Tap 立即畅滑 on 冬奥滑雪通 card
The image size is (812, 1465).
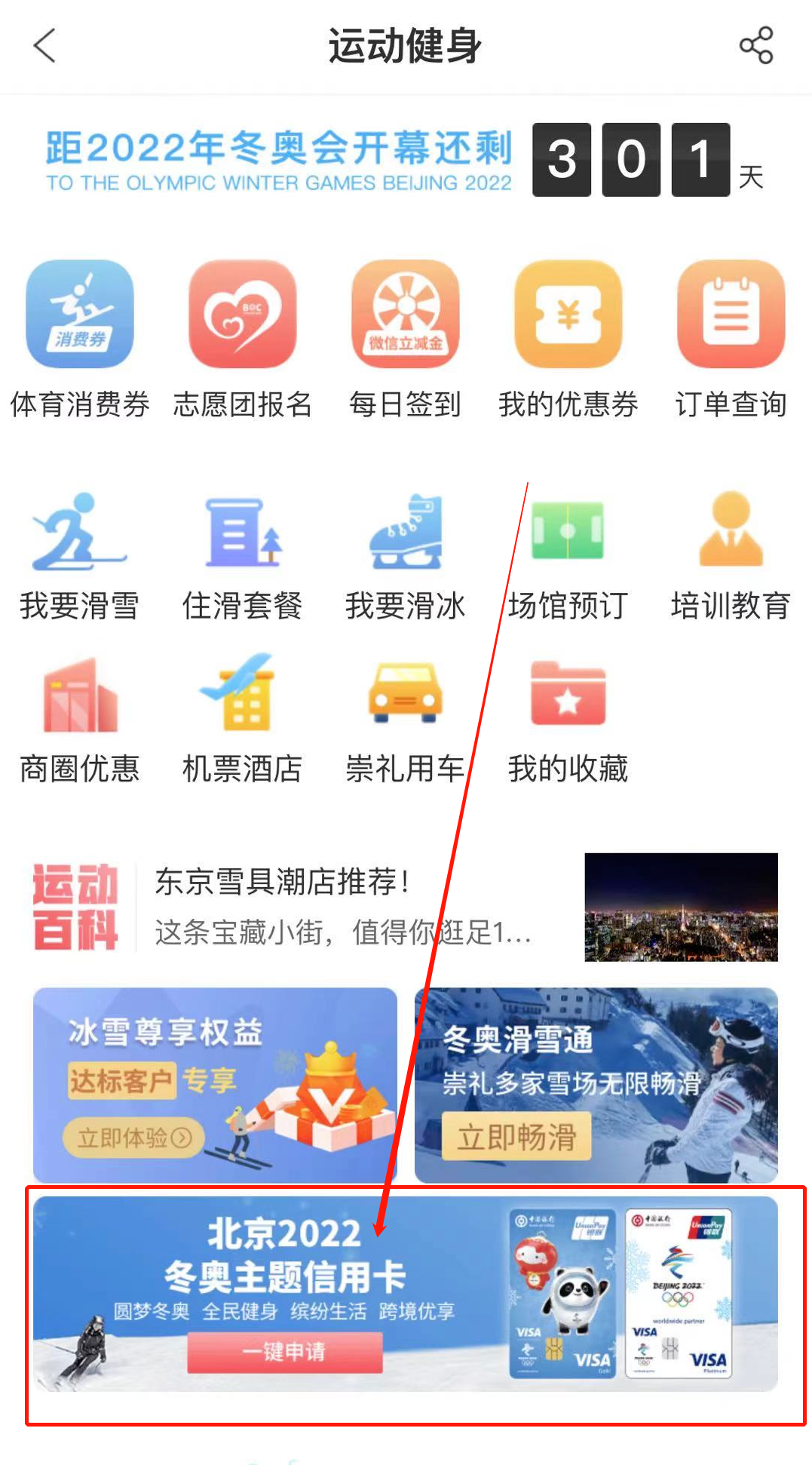(x=517, y=1136)
